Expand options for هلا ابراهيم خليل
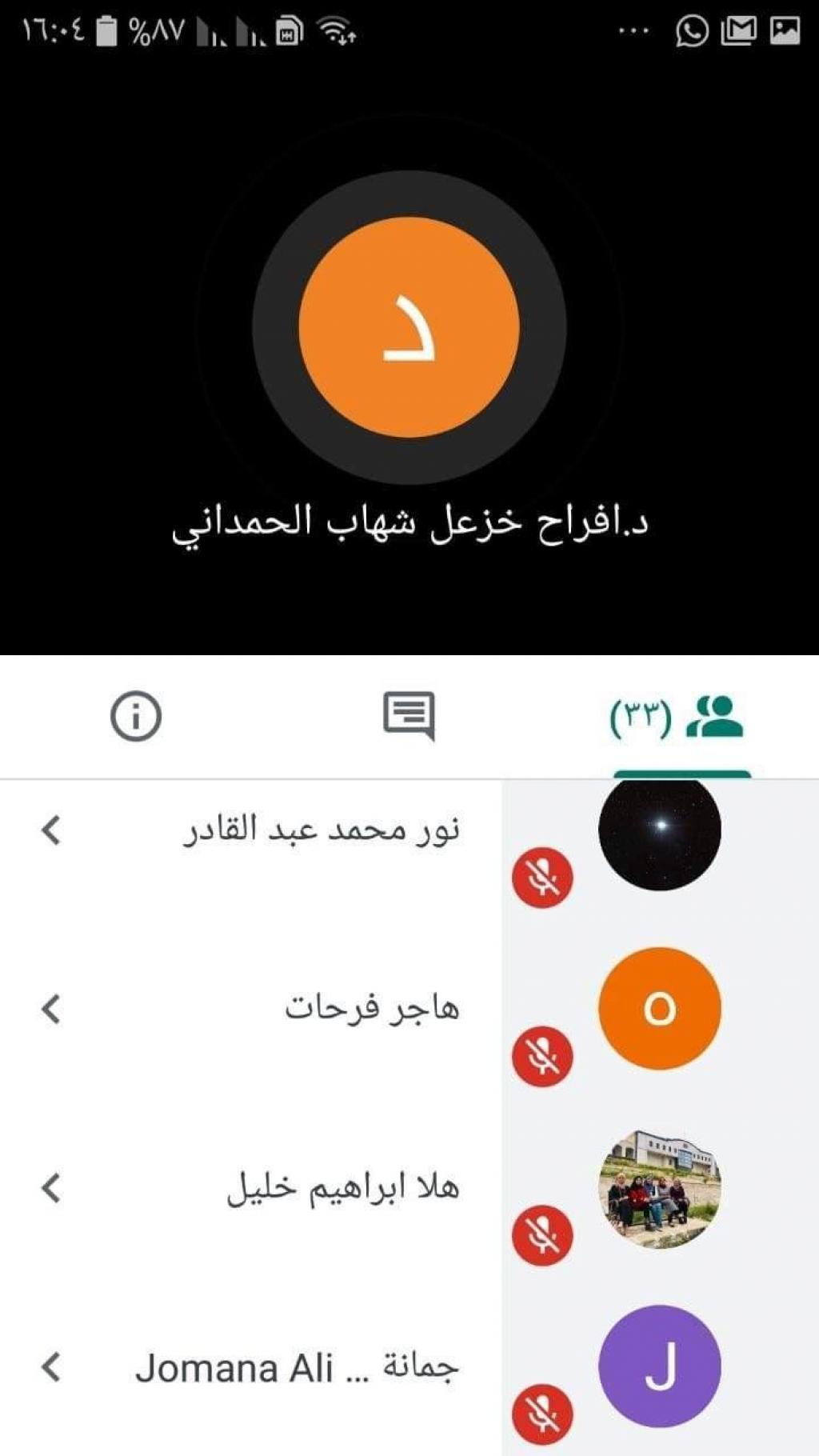819x1456 pixels. coord(51,1188)
